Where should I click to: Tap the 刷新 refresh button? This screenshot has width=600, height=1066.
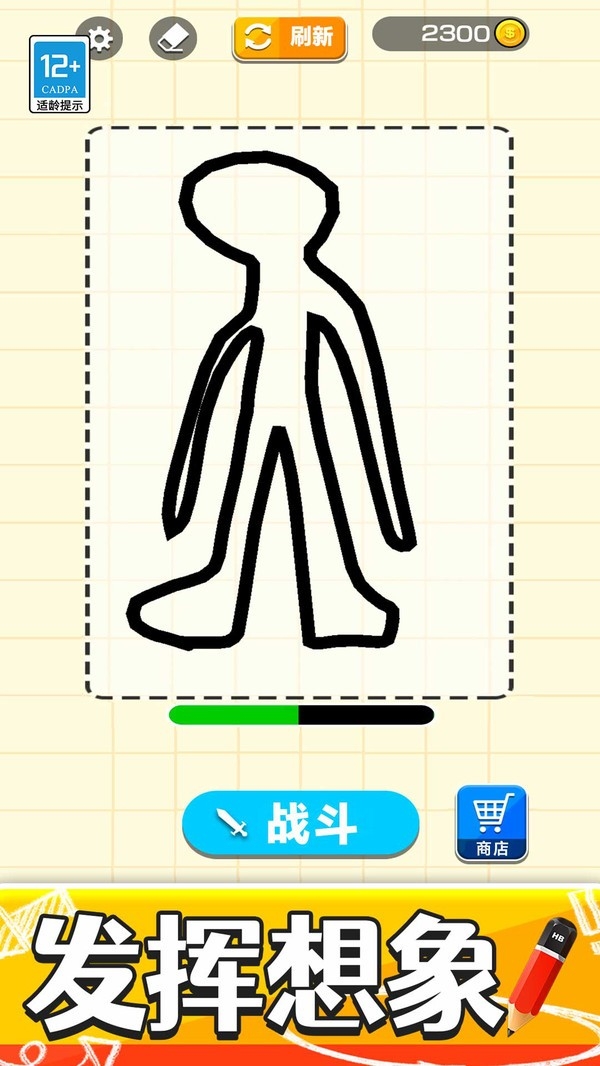pyautogui.click(x=290, y=38)
